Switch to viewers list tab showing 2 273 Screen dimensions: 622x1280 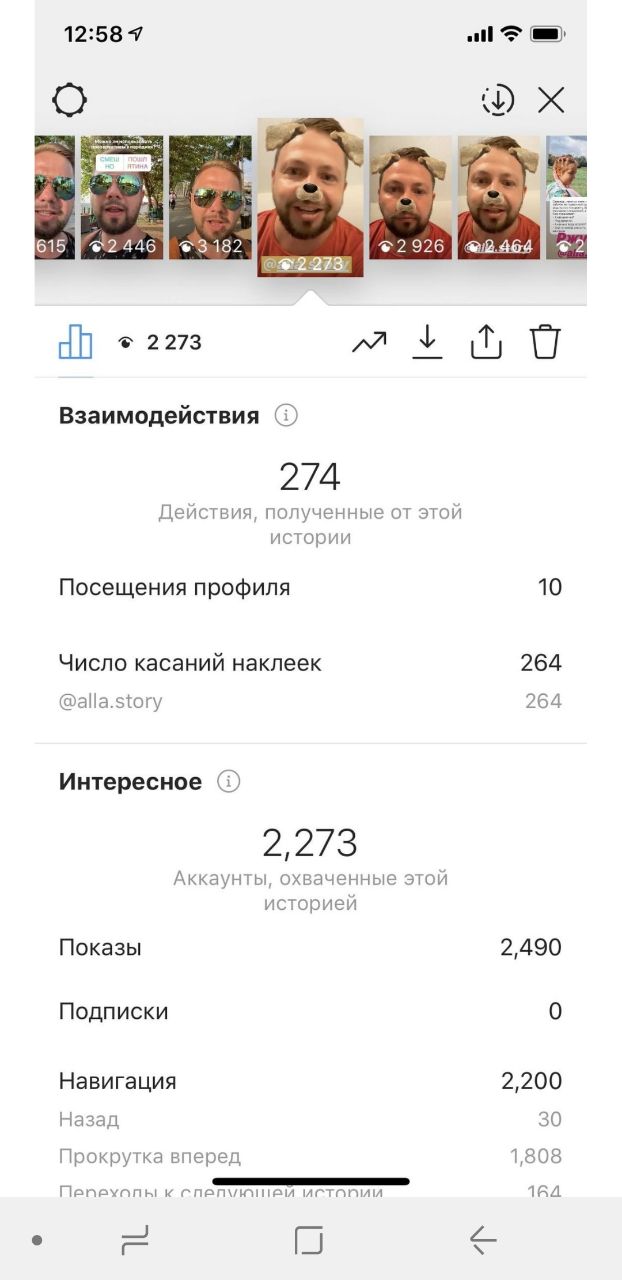pyautogui.click(x=160, y=343)
